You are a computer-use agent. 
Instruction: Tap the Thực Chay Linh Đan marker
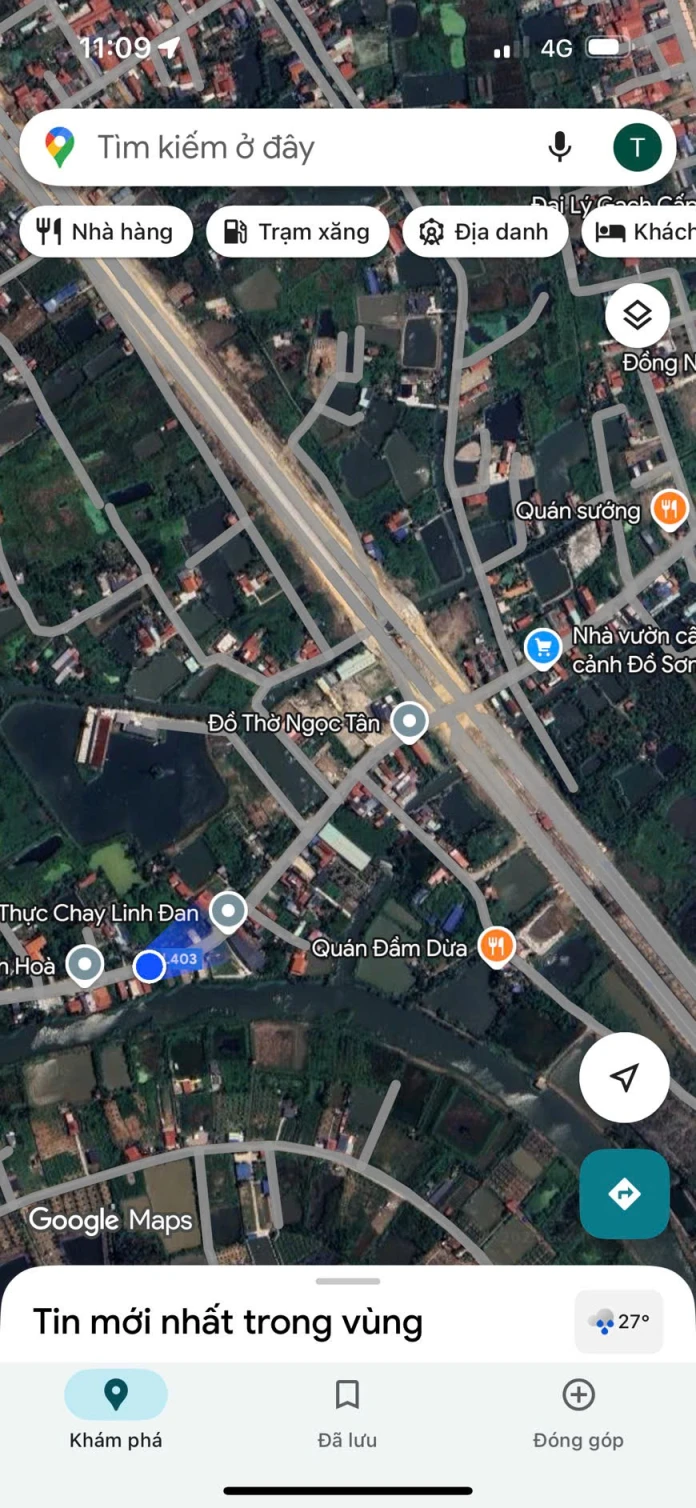coord(230,911)
